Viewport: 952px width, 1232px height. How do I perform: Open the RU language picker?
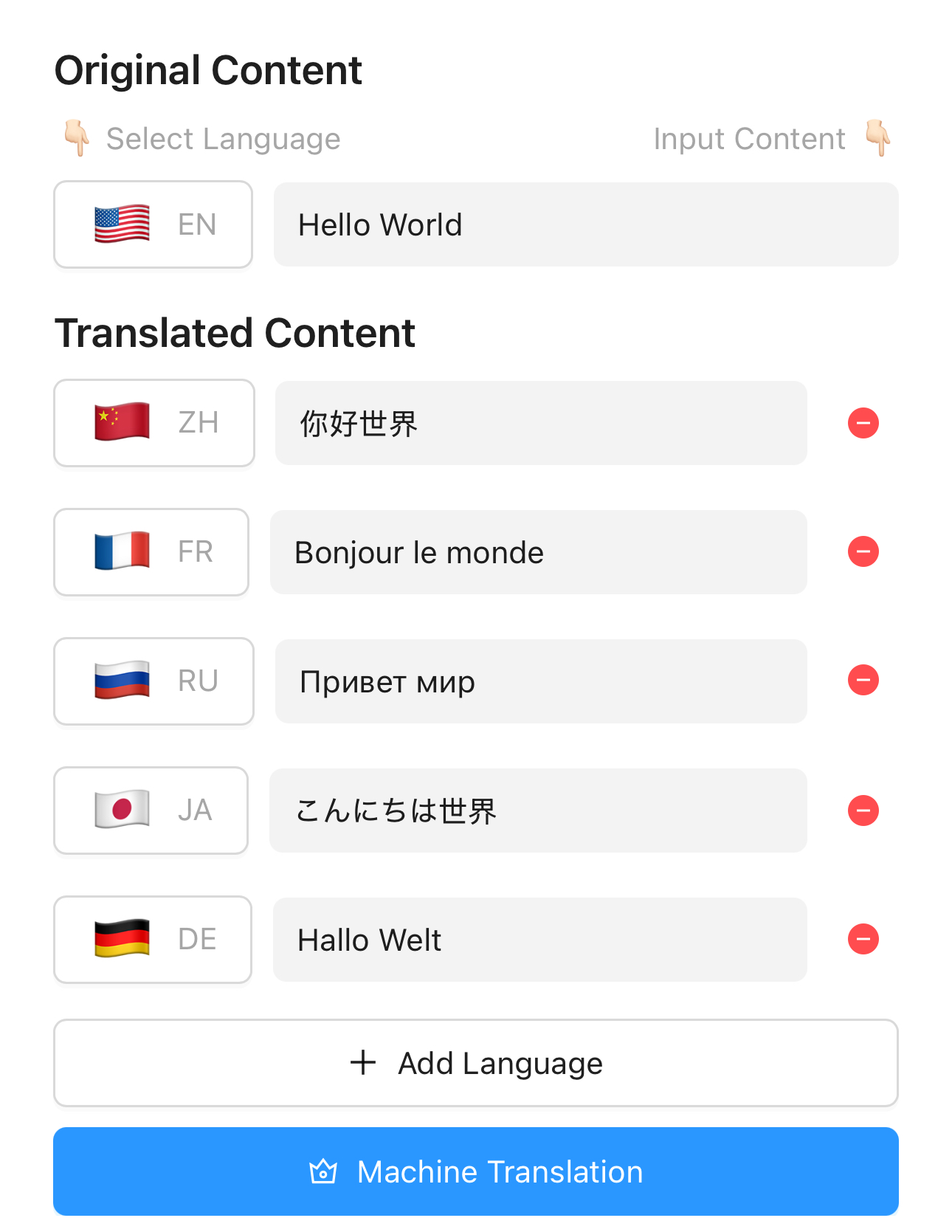pyautogui.click(x=154, y=681)
